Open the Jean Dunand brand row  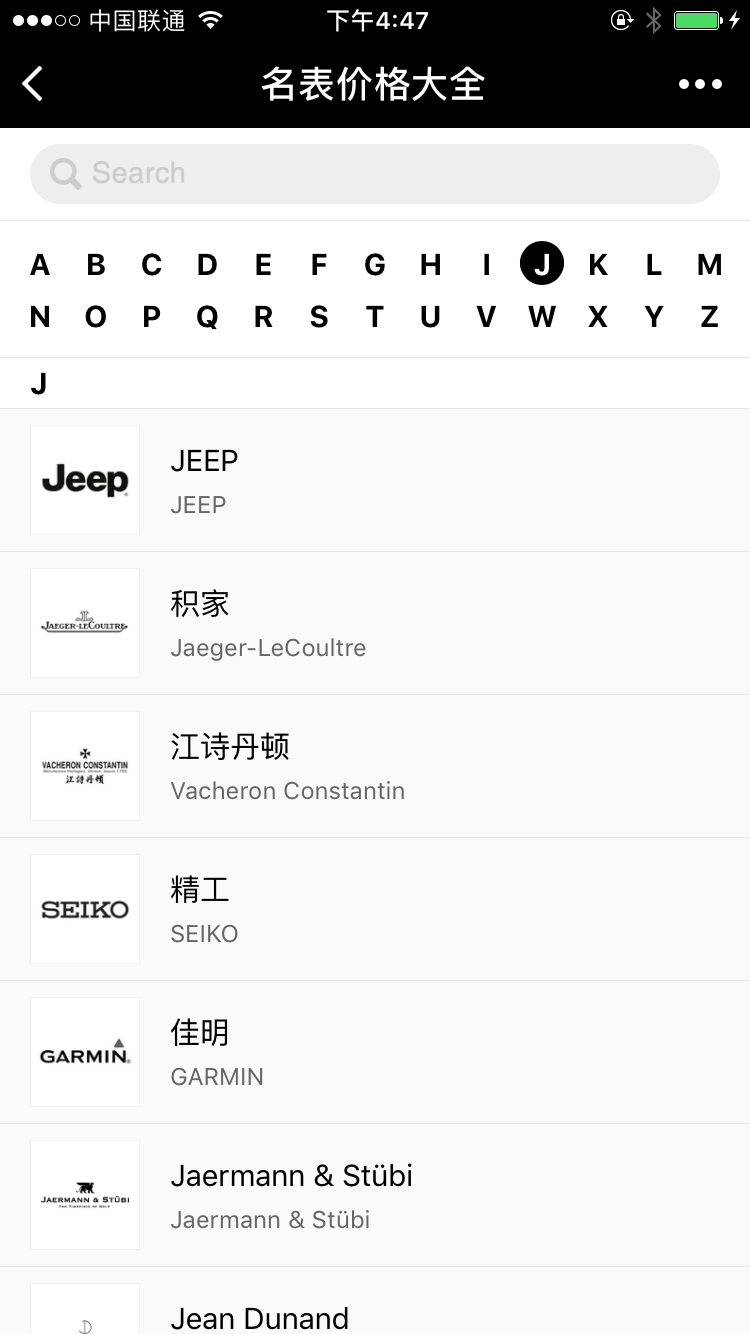tap(375, 1312)
